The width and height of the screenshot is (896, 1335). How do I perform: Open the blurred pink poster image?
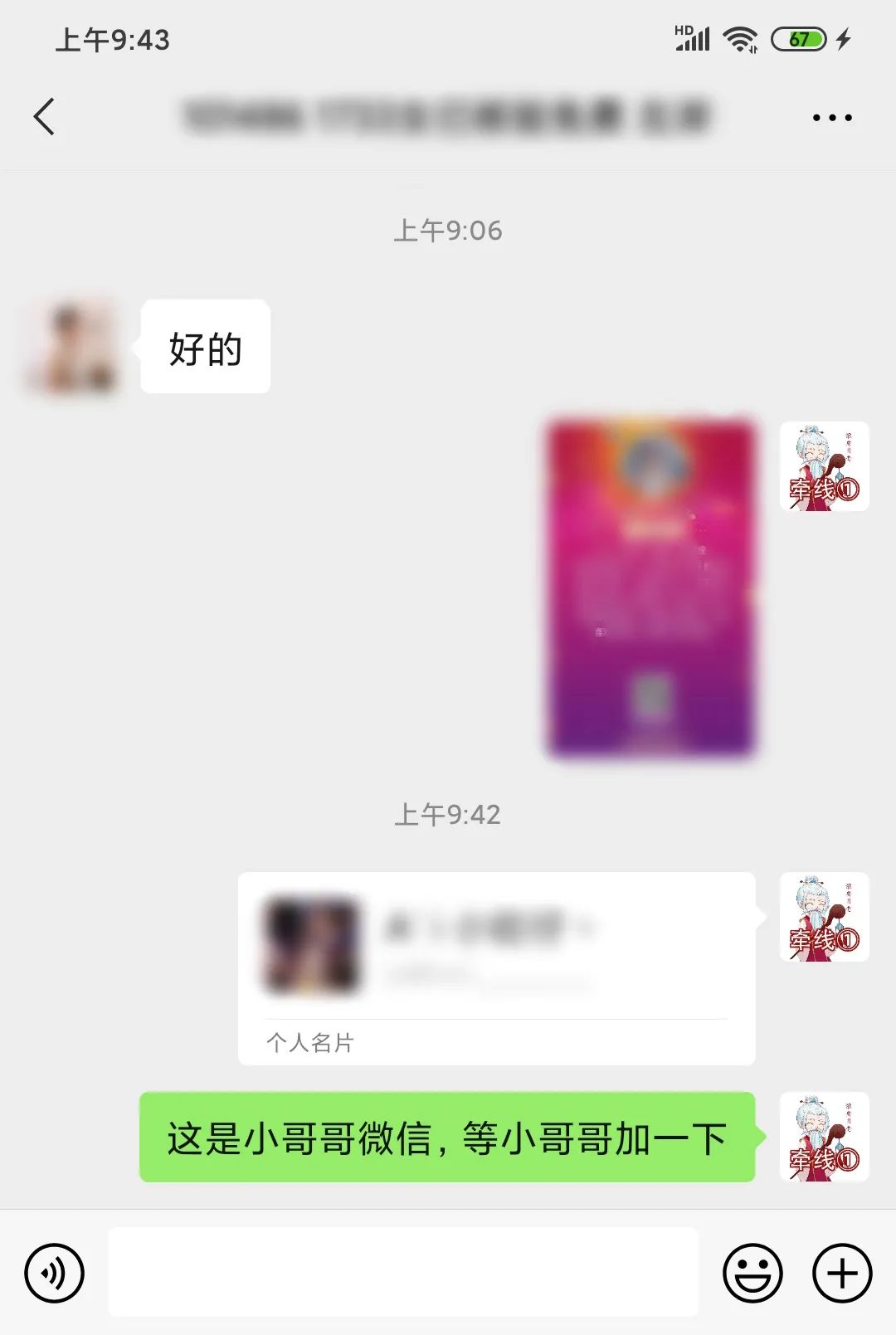coord(651,588)
